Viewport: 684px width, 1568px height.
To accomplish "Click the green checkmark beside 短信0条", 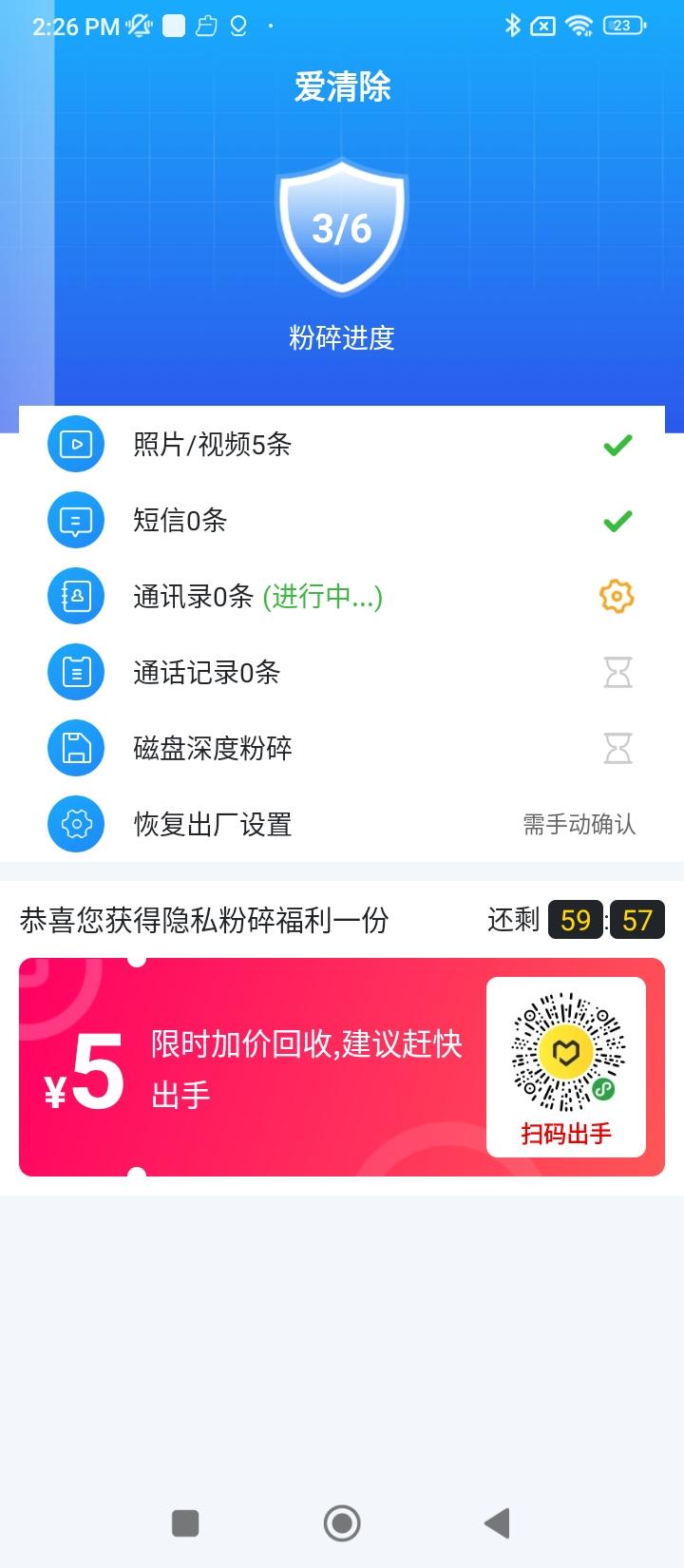I will click(617, 520).
